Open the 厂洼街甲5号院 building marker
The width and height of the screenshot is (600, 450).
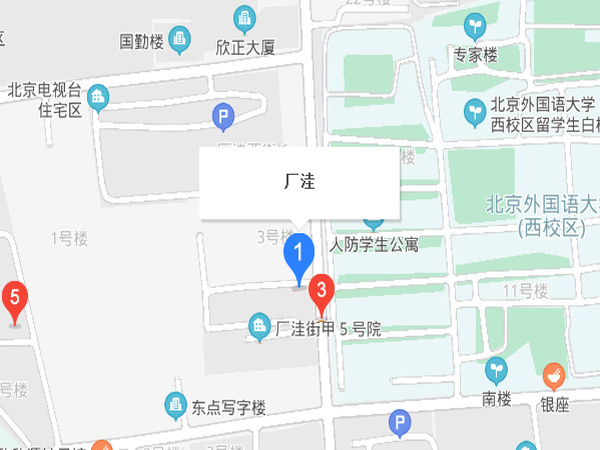pos(259,325)
